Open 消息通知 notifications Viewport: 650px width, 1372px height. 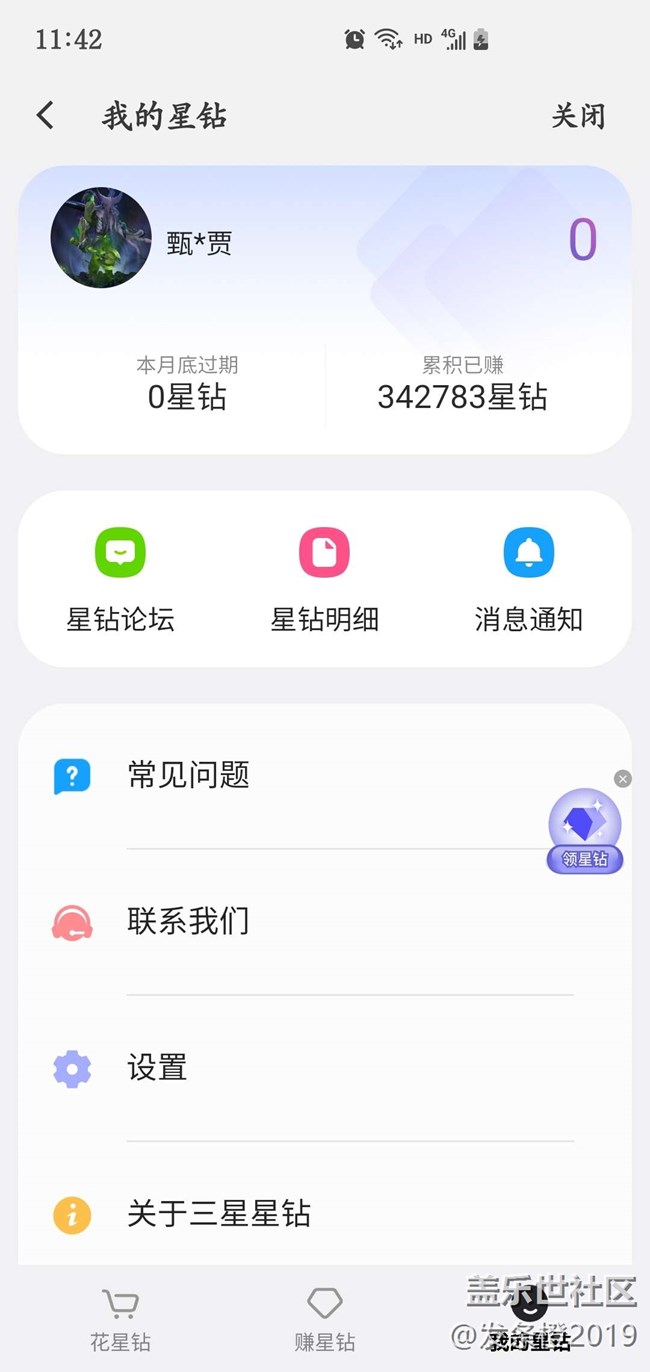point(528,580)
